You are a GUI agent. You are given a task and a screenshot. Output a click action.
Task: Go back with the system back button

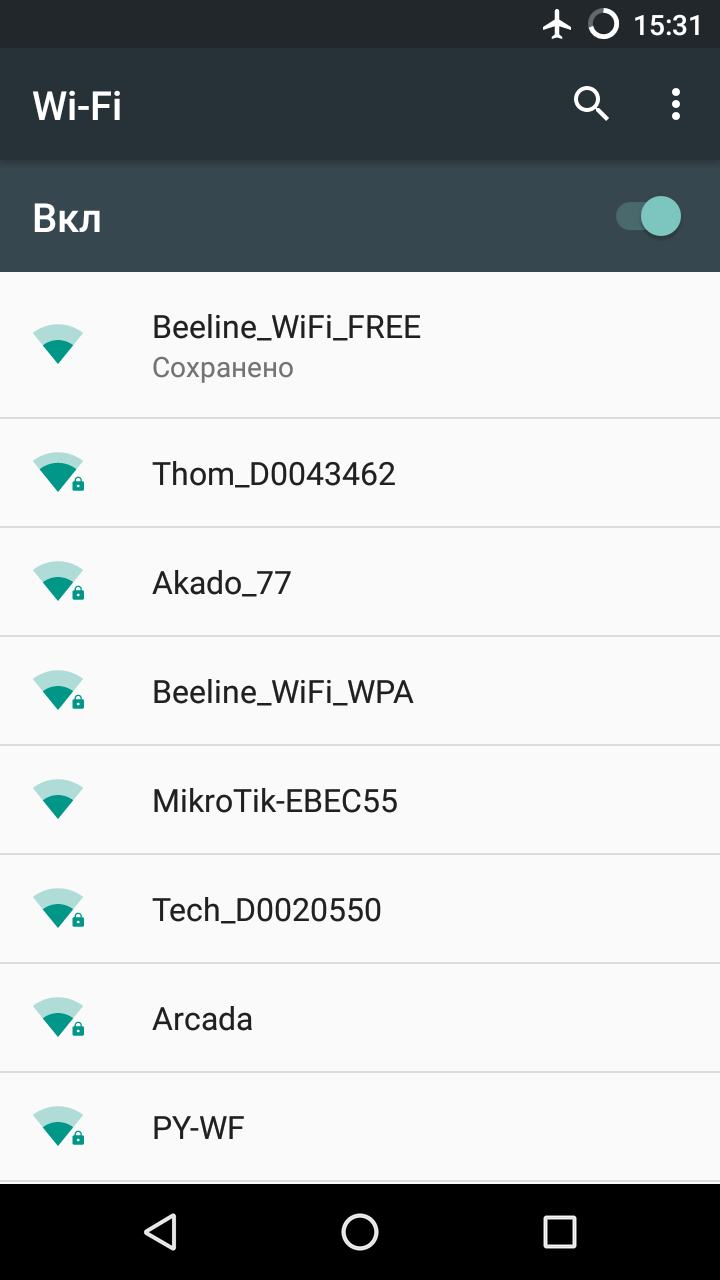(x=160, y=1232)
